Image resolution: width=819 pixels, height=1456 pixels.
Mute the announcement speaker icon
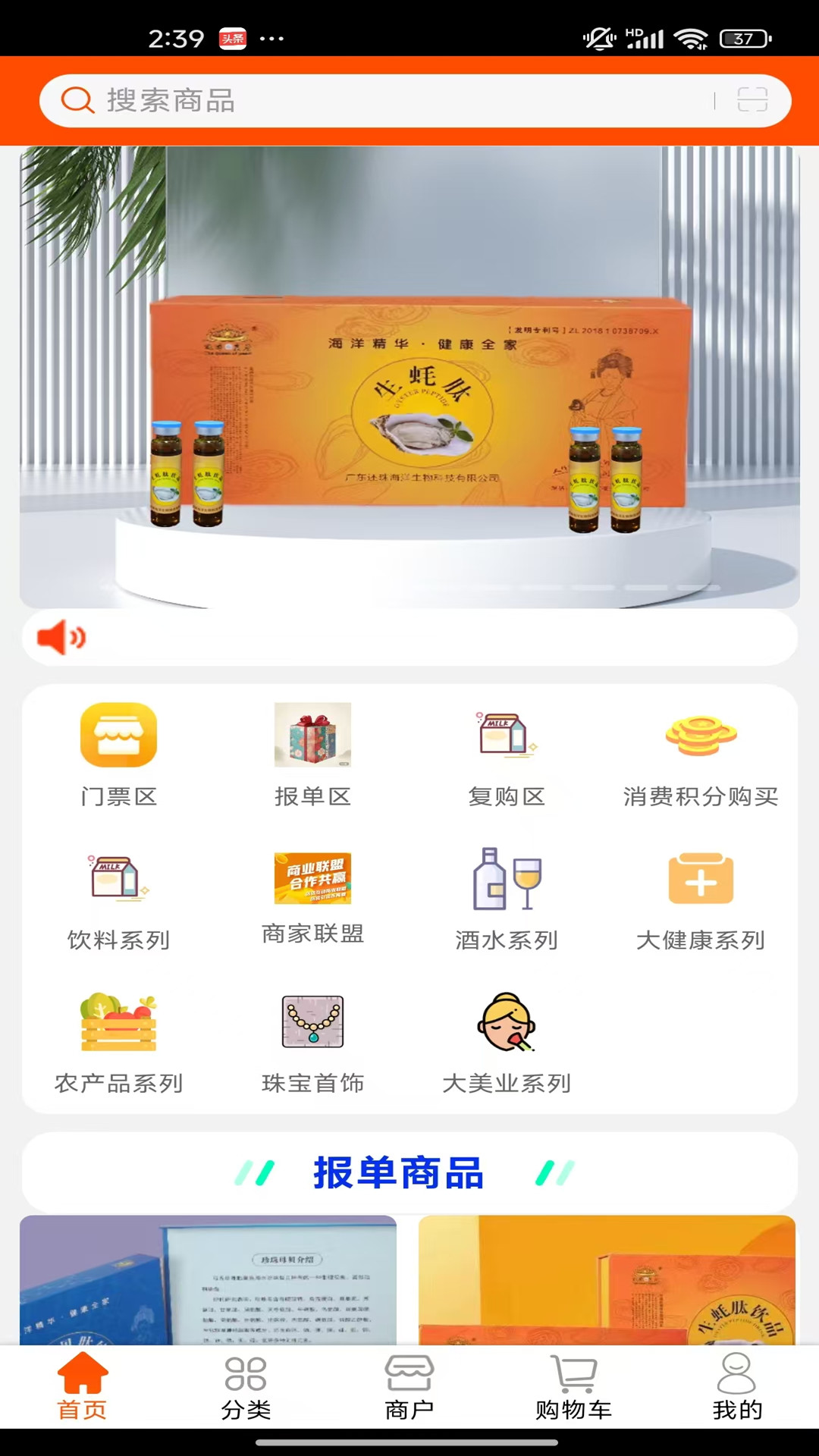pyautogui.click(x=61, y=638)
